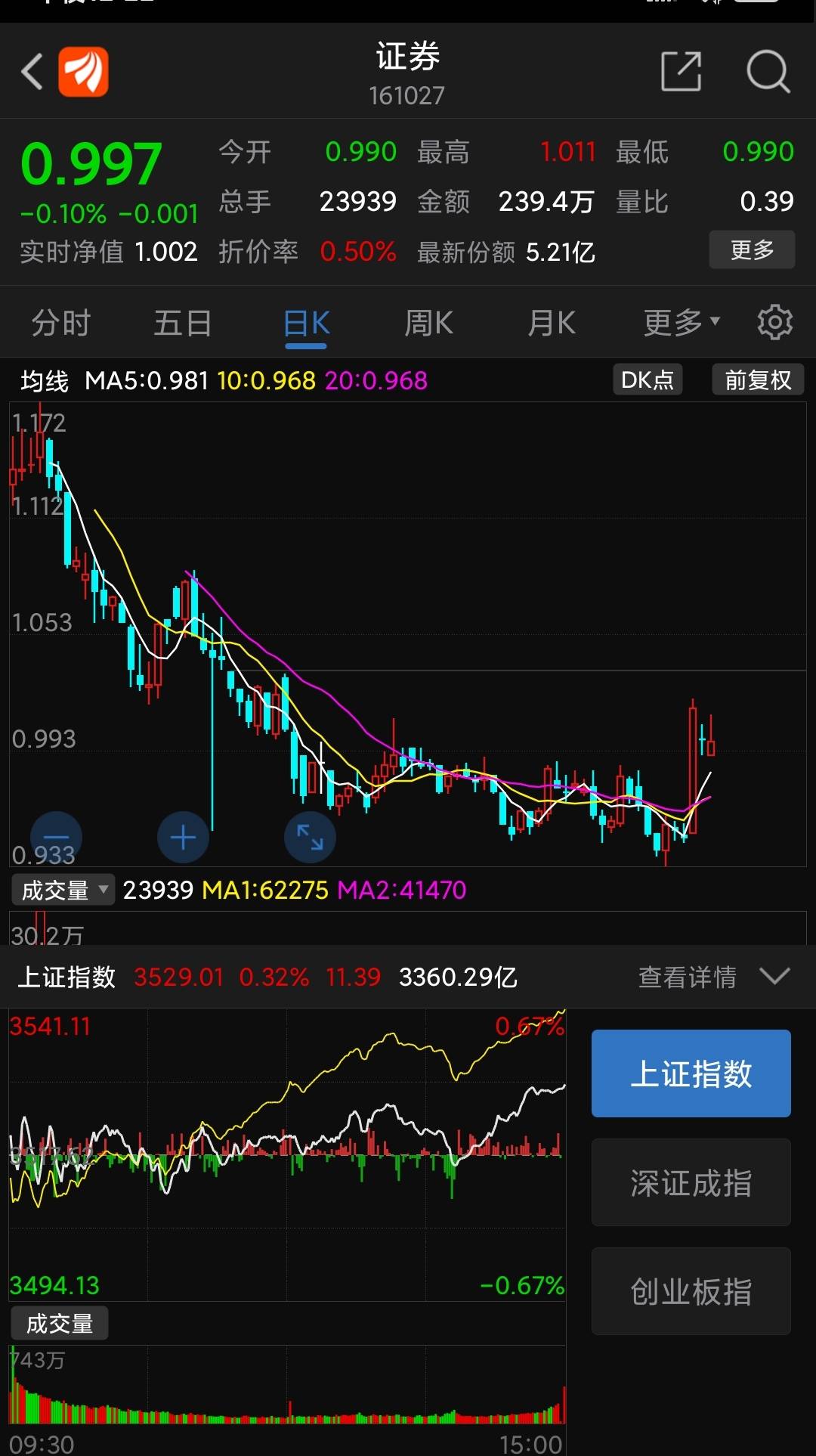This screenshot has width=816, height=1456.
Task: Switch to the 月K chart tab
Action: (x=552, y=324)
